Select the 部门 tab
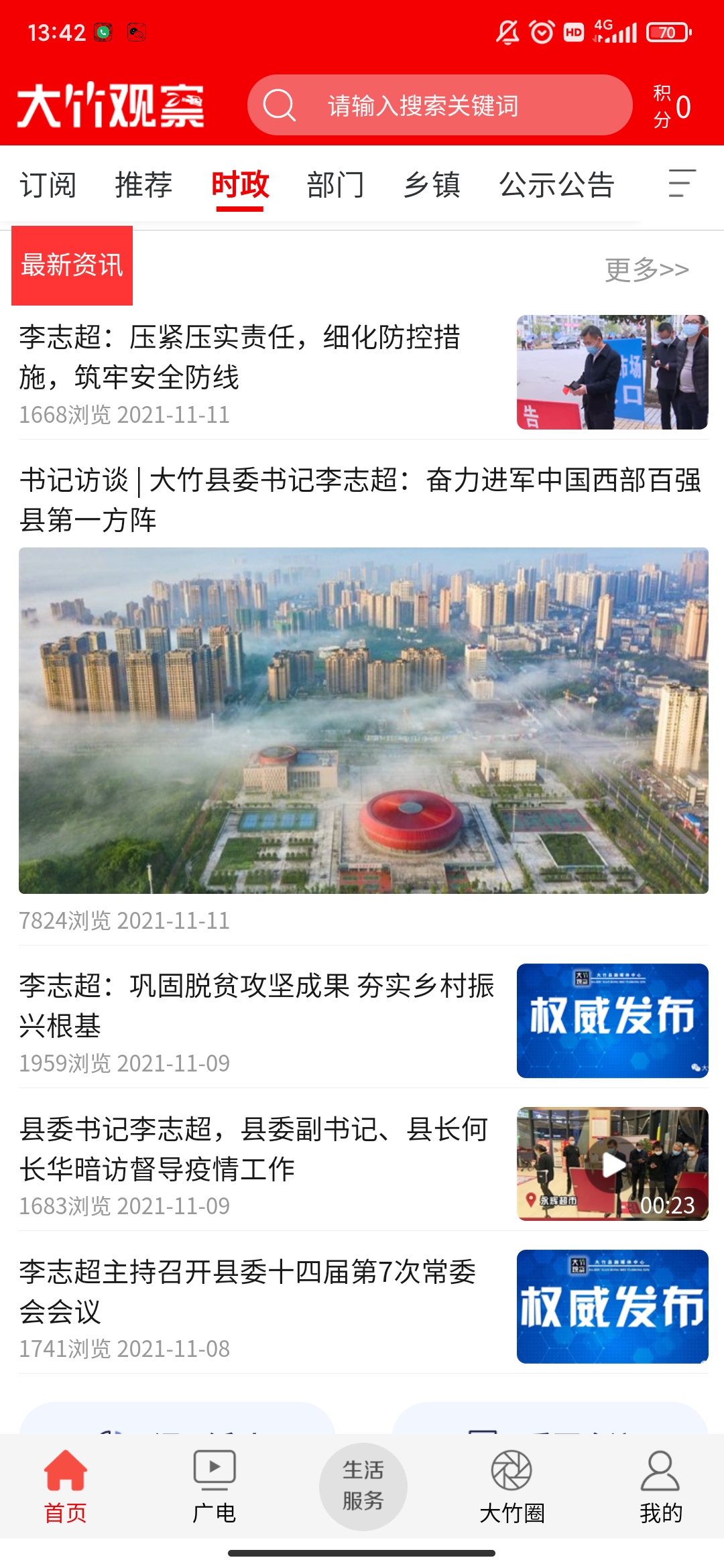Viewport: 724px width, 1568px height. pos(335,185)
